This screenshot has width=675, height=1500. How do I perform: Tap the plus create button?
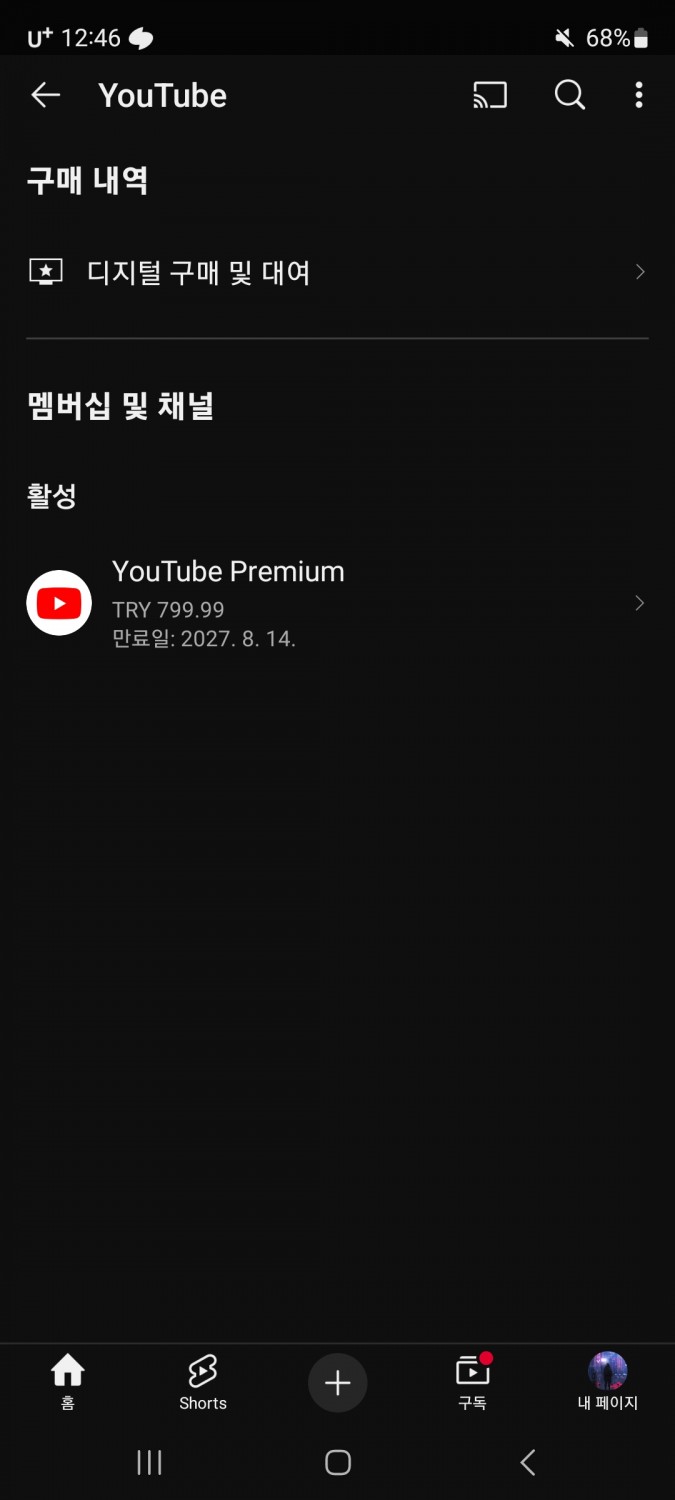click(x=338, y=1383)
